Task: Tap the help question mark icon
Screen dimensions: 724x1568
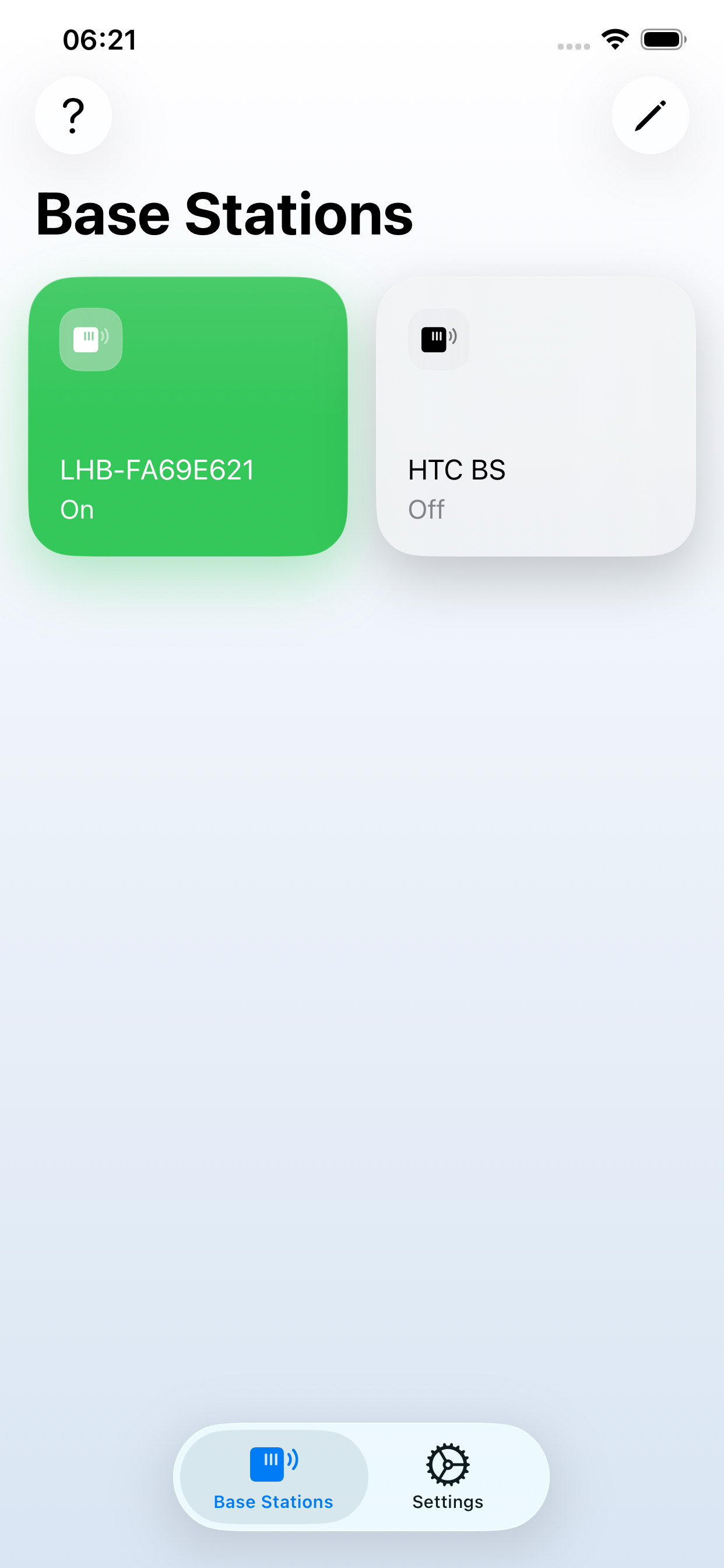Action: [x=72, y=116]
